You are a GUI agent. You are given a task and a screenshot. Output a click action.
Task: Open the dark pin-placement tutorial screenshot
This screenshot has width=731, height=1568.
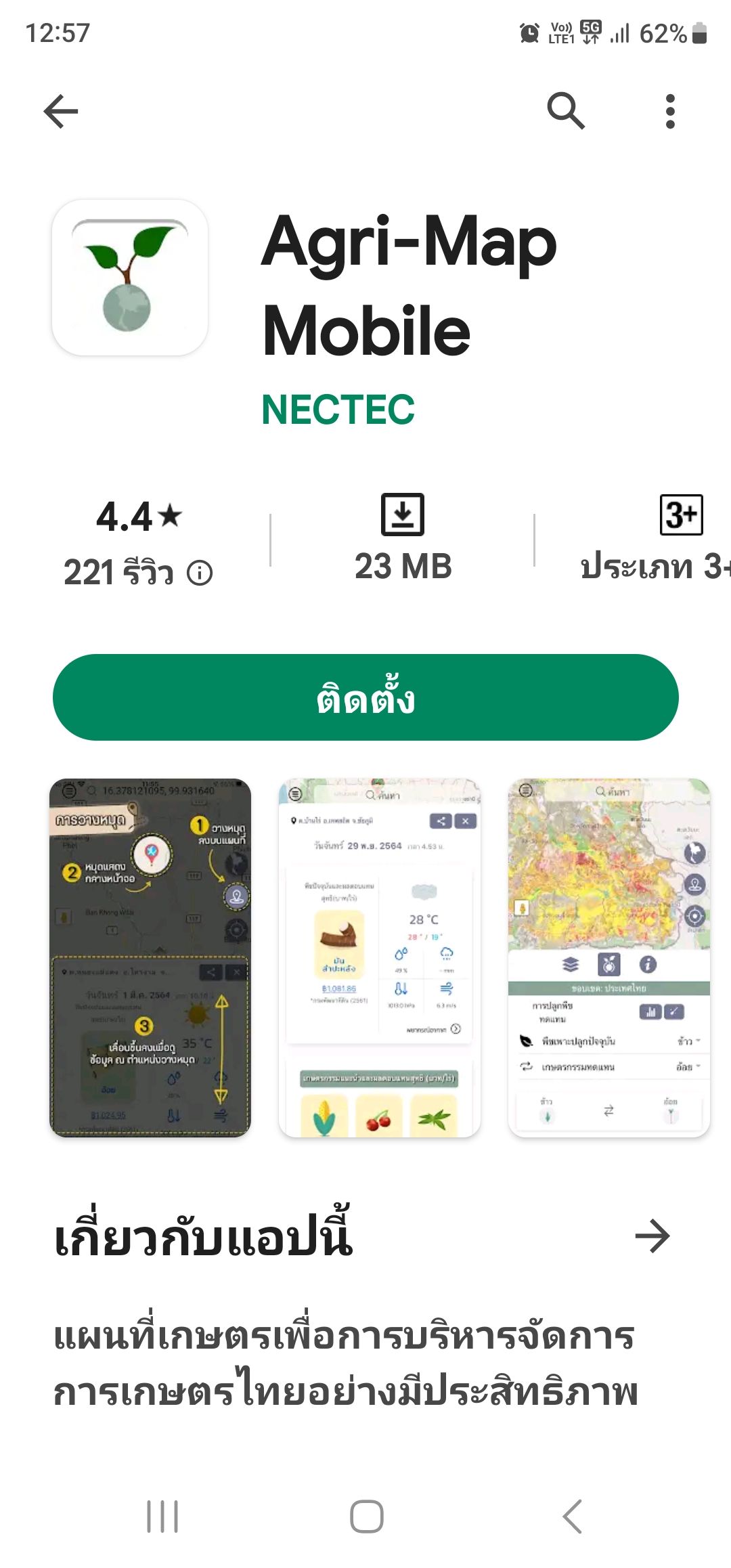(150, 957)
